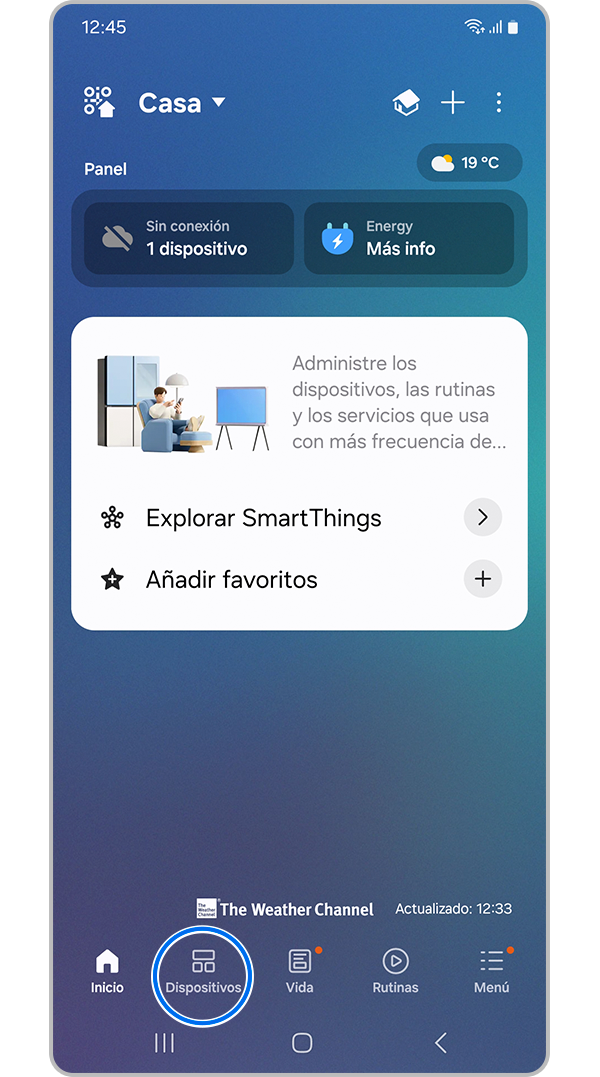This screenshot has width=600, height=1077.
Task: Open the Energy Más info card
Action: click(408, 238)
